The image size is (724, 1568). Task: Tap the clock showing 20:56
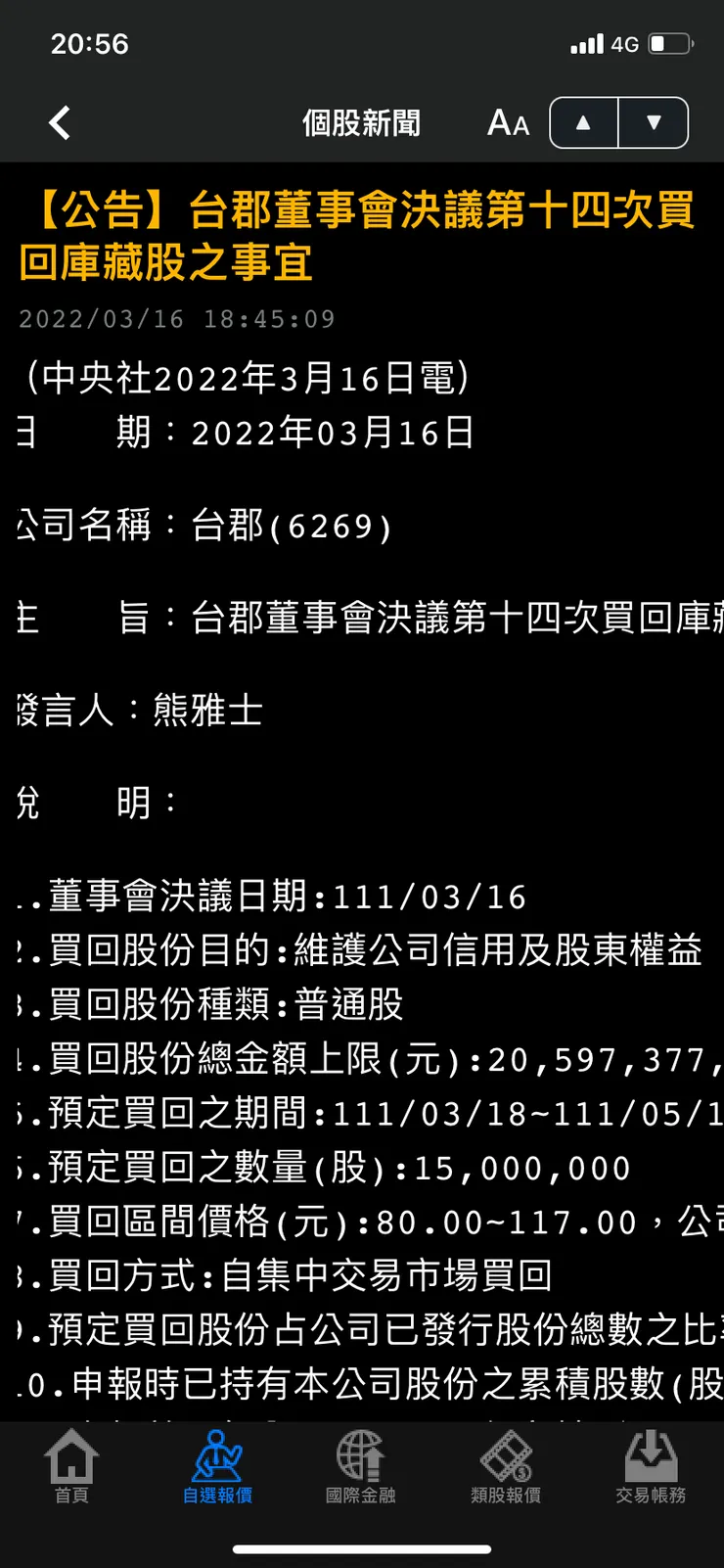[90, 43]
